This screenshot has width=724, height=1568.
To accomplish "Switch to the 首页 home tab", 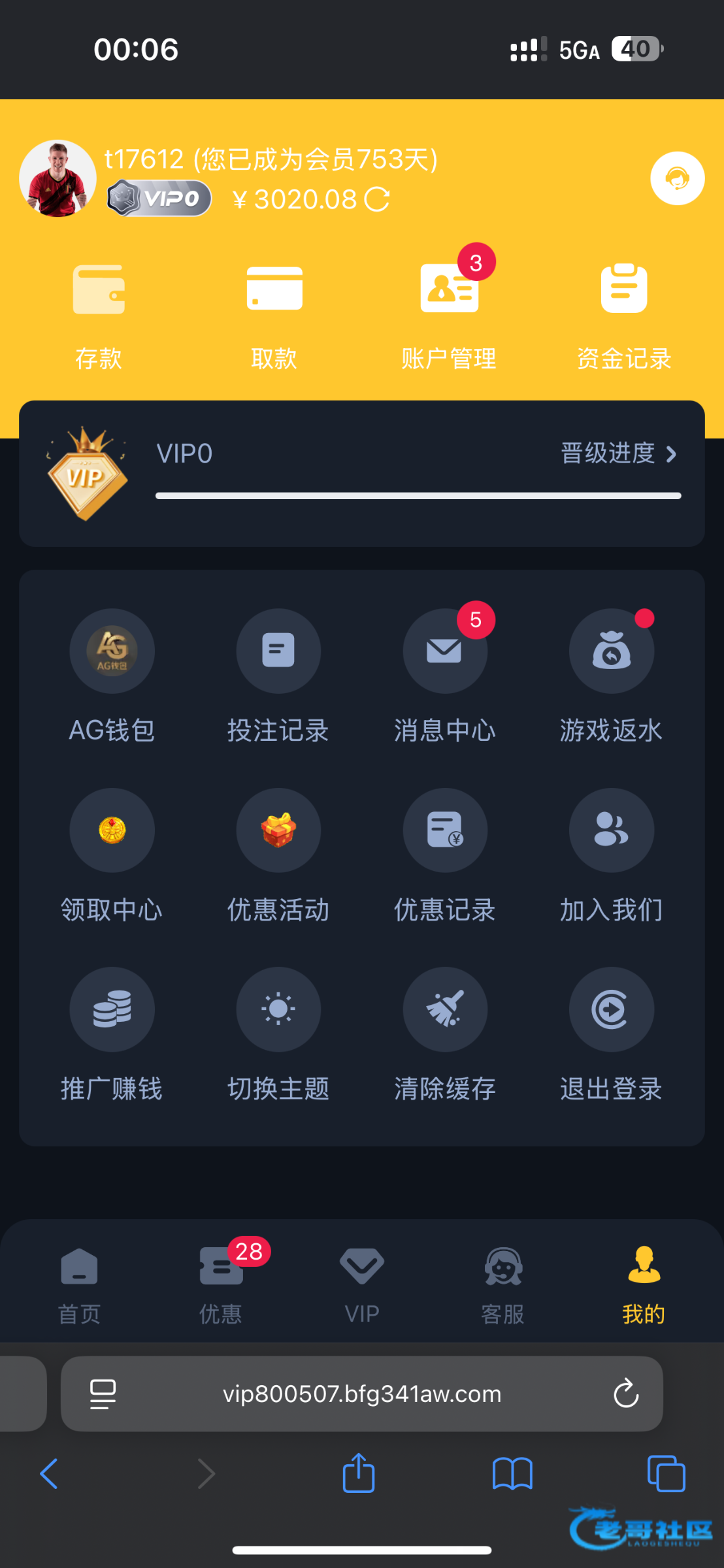I will click(x=79, y=1284).
